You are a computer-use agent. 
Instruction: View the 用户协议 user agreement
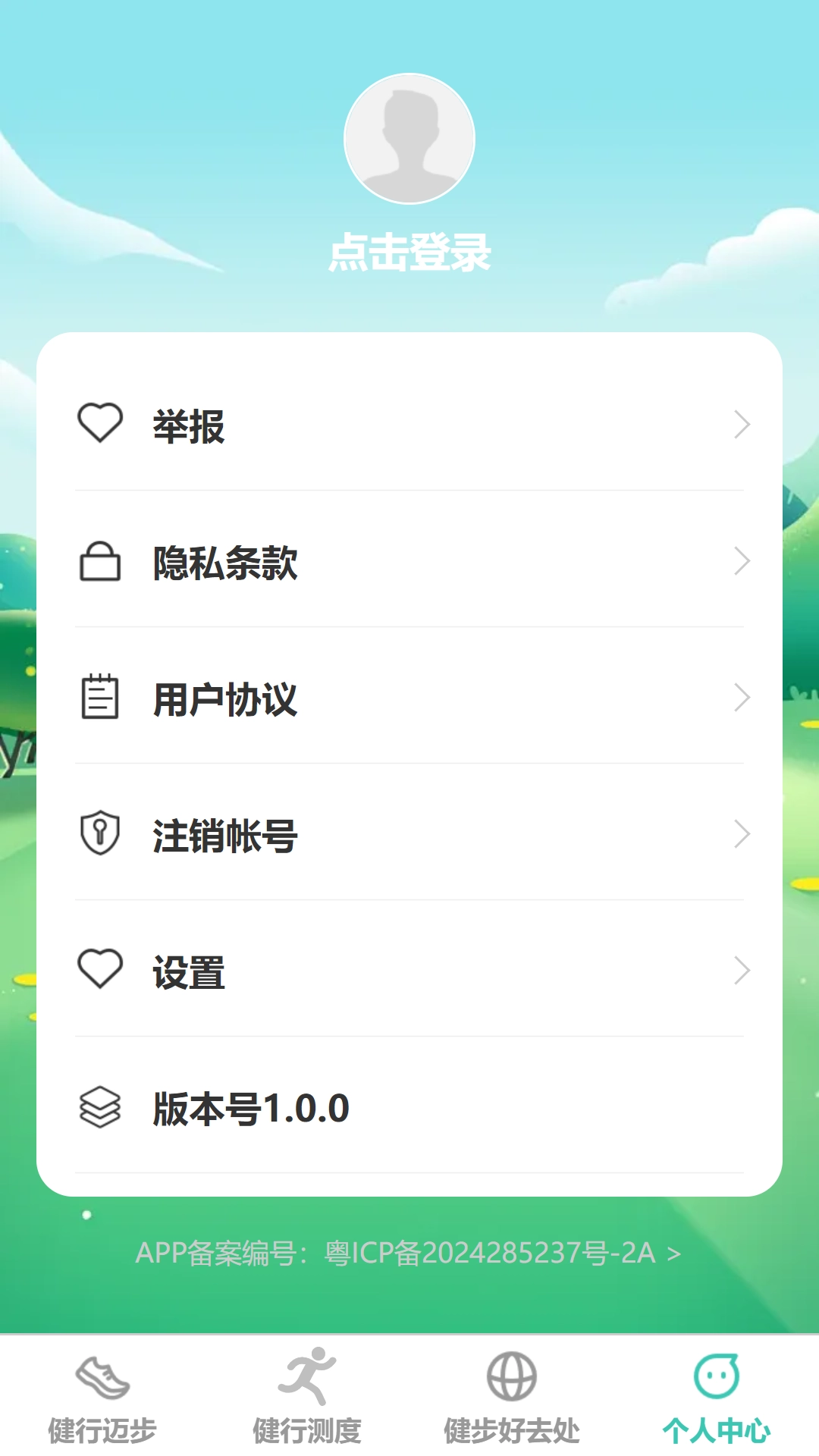click(x=409, y=698)
